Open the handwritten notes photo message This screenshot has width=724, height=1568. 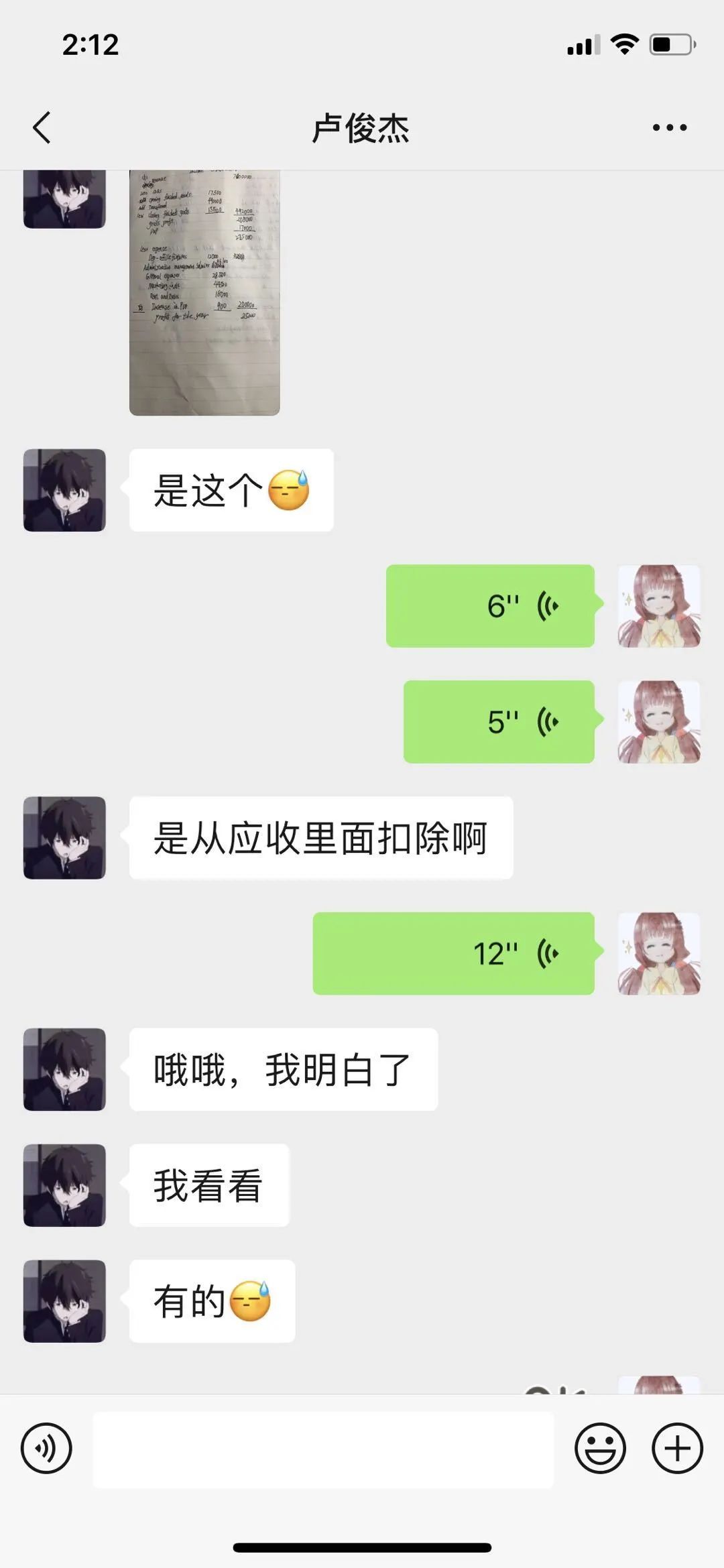pos(204,292)
